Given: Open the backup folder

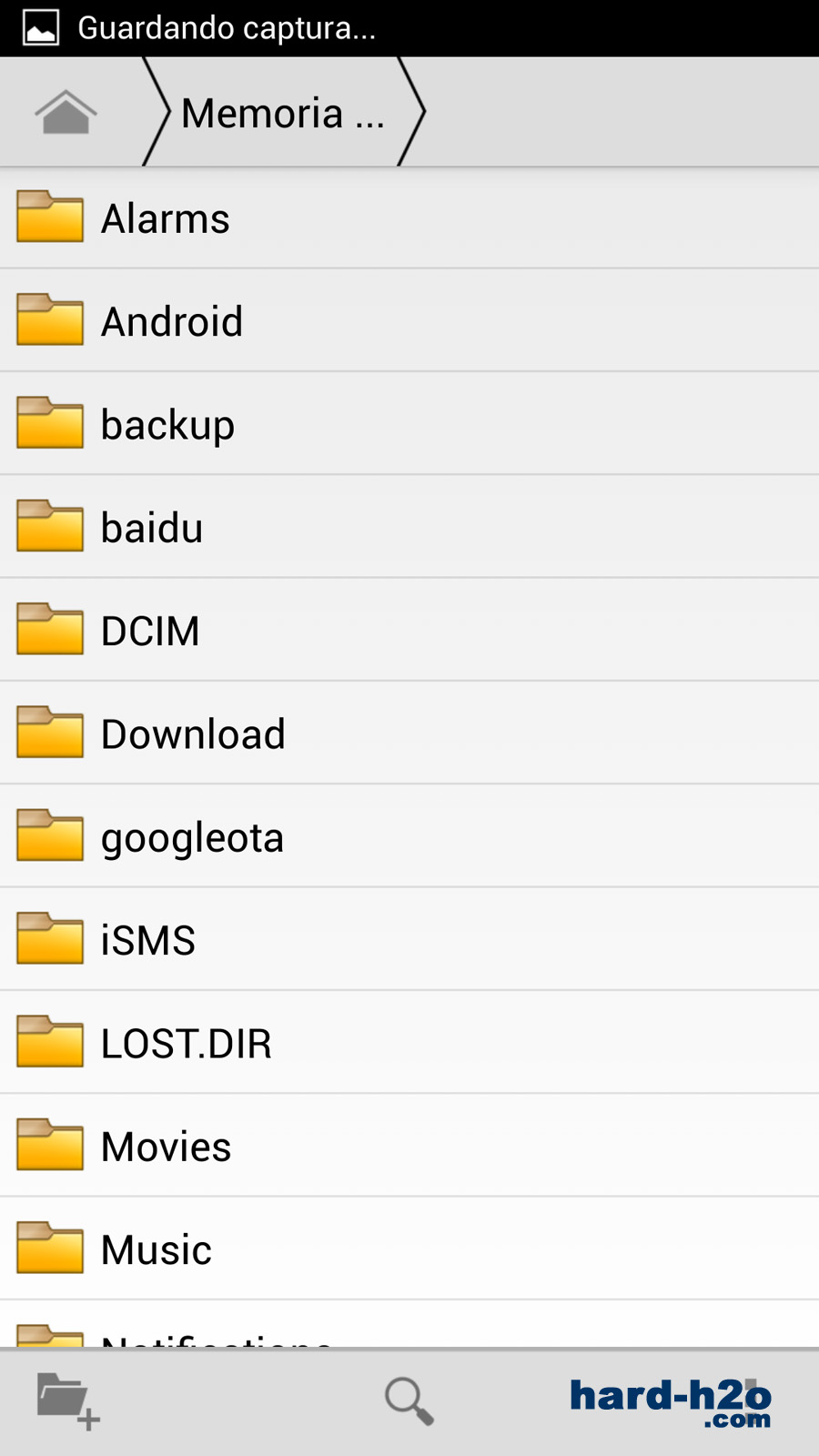Looking at the screenshot, I should pos(409,424).
